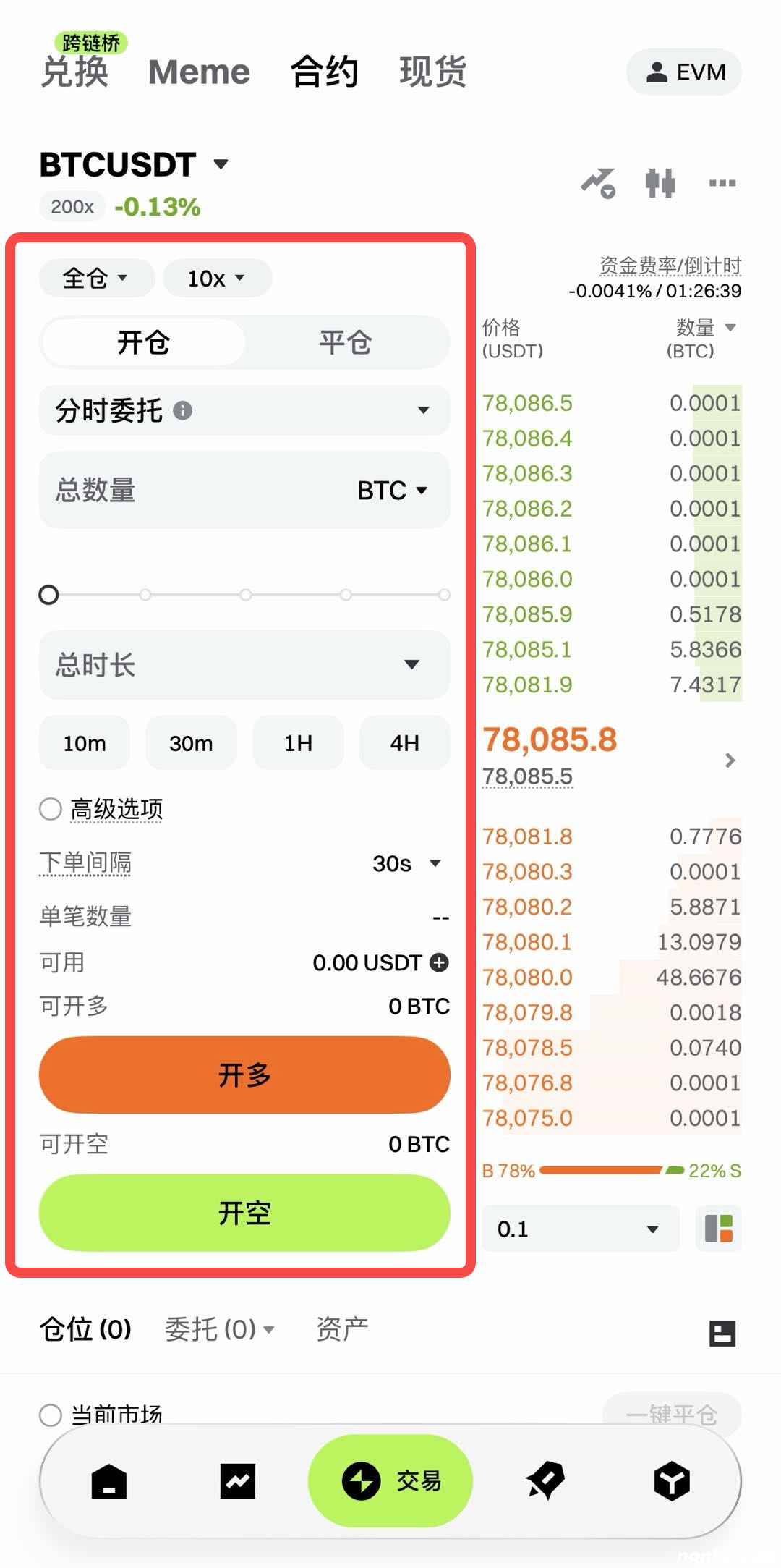Switch to the Meme tab
Image resolution: width=781 pixels, height=1568 pixels.
[x=199, y=72]
